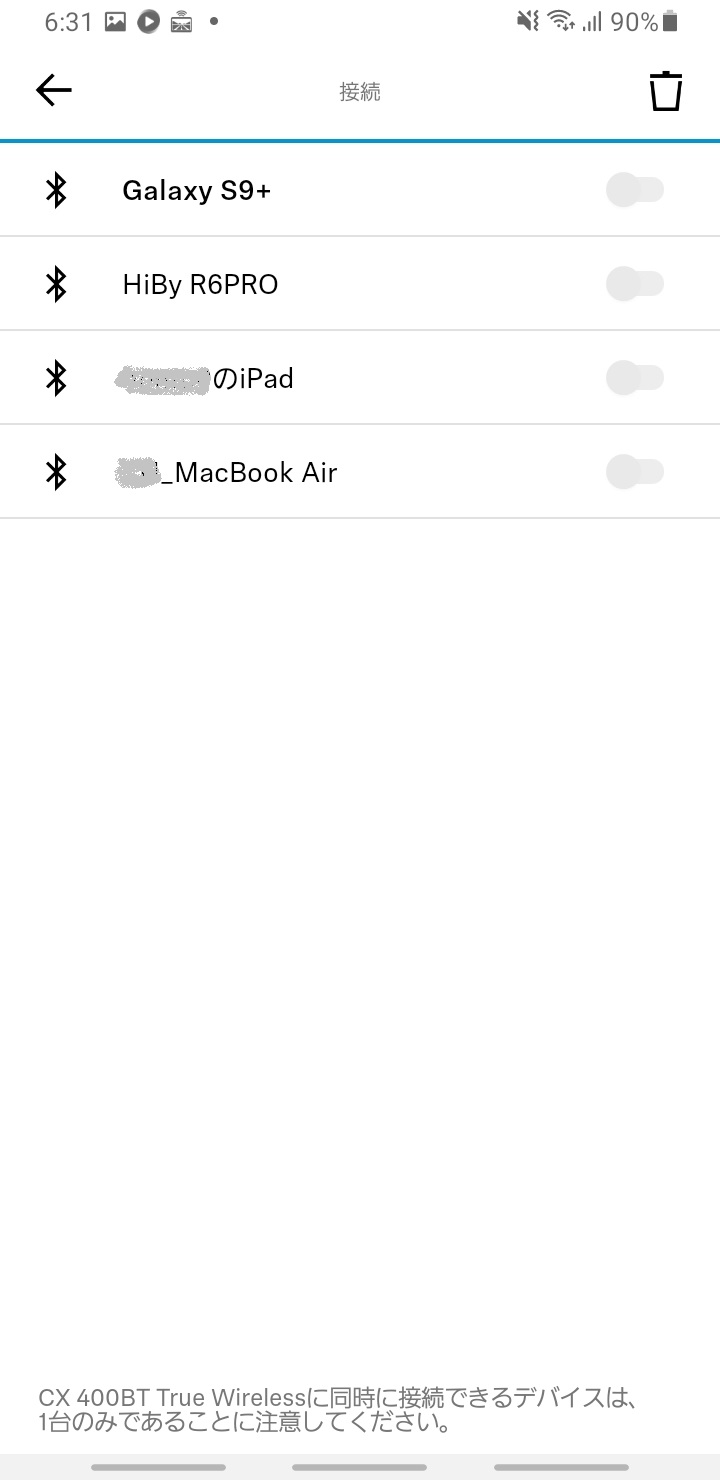
Task: Switch on the MacBook Air connection
Action: [635, 472]
